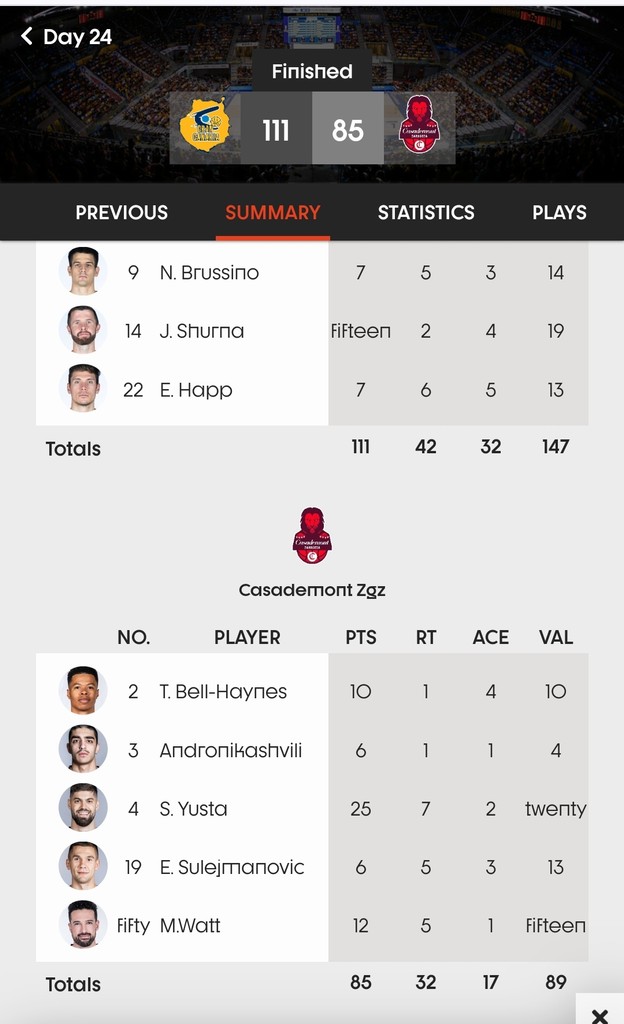Switch to the Plays tab
Screen dimensions: 624x1024
[559, 212]
